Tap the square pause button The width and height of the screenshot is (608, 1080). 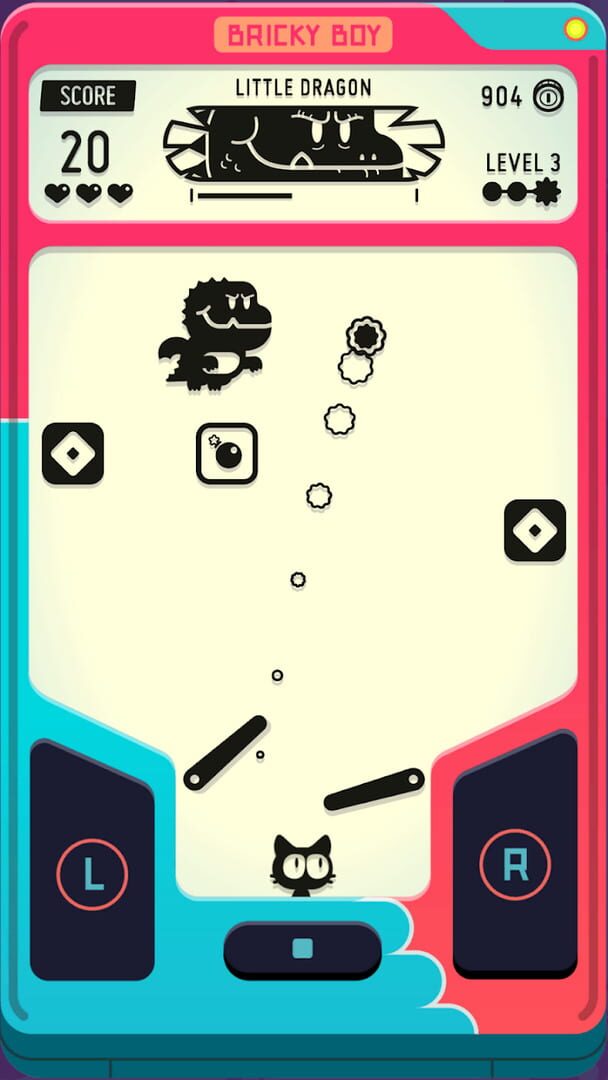303,950
